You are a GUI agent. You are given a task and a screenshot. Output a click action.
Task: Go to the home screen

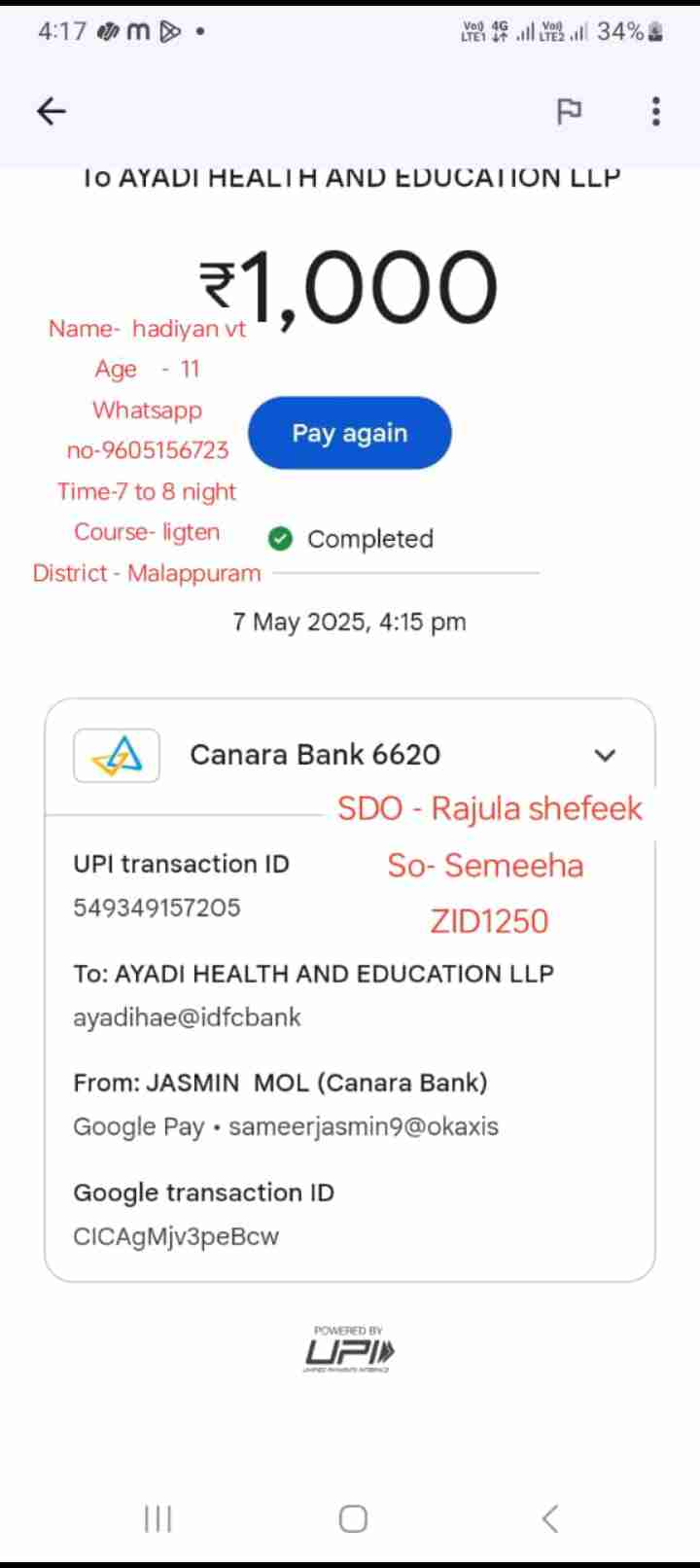point(353,1518)
